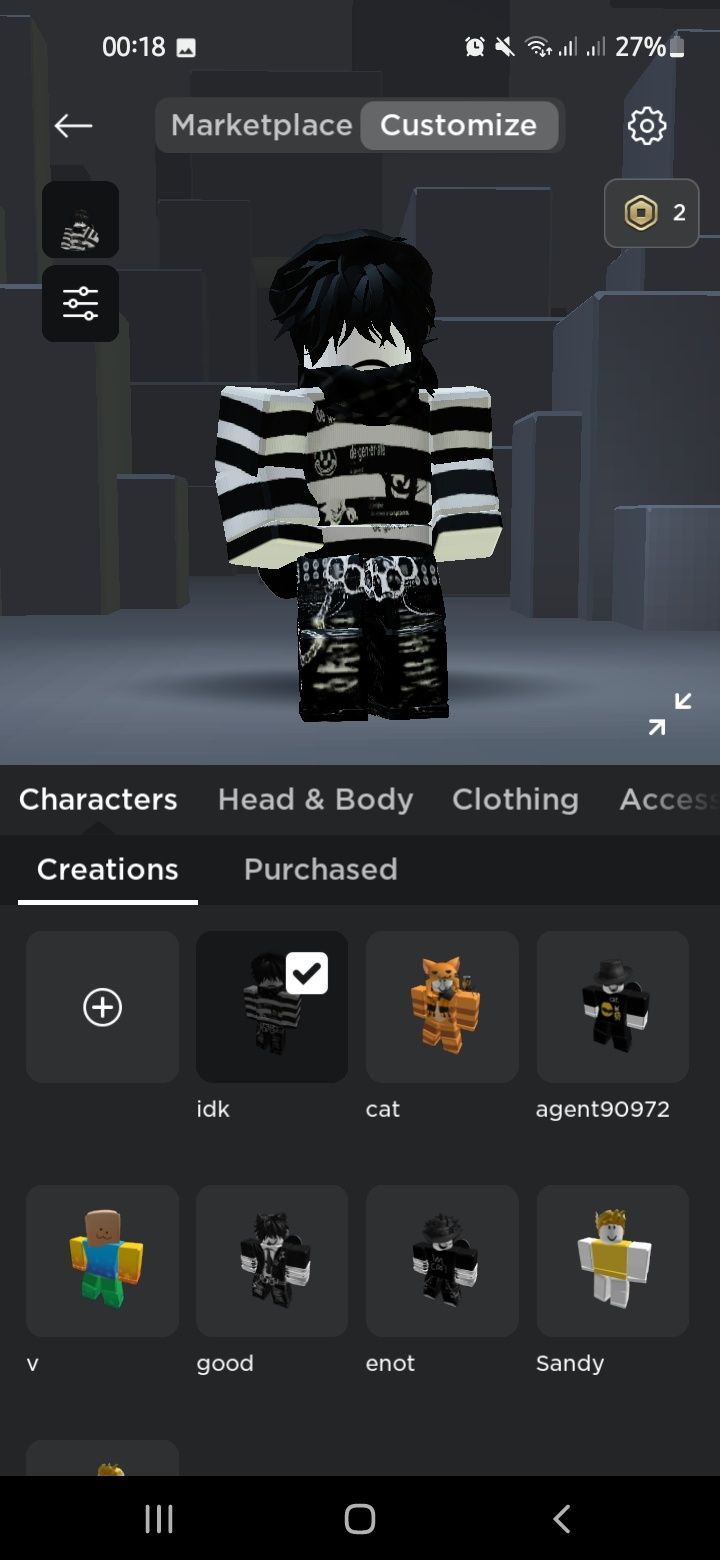
Task: Open recent apps from navigation bar
Action: pos(159,1519)
